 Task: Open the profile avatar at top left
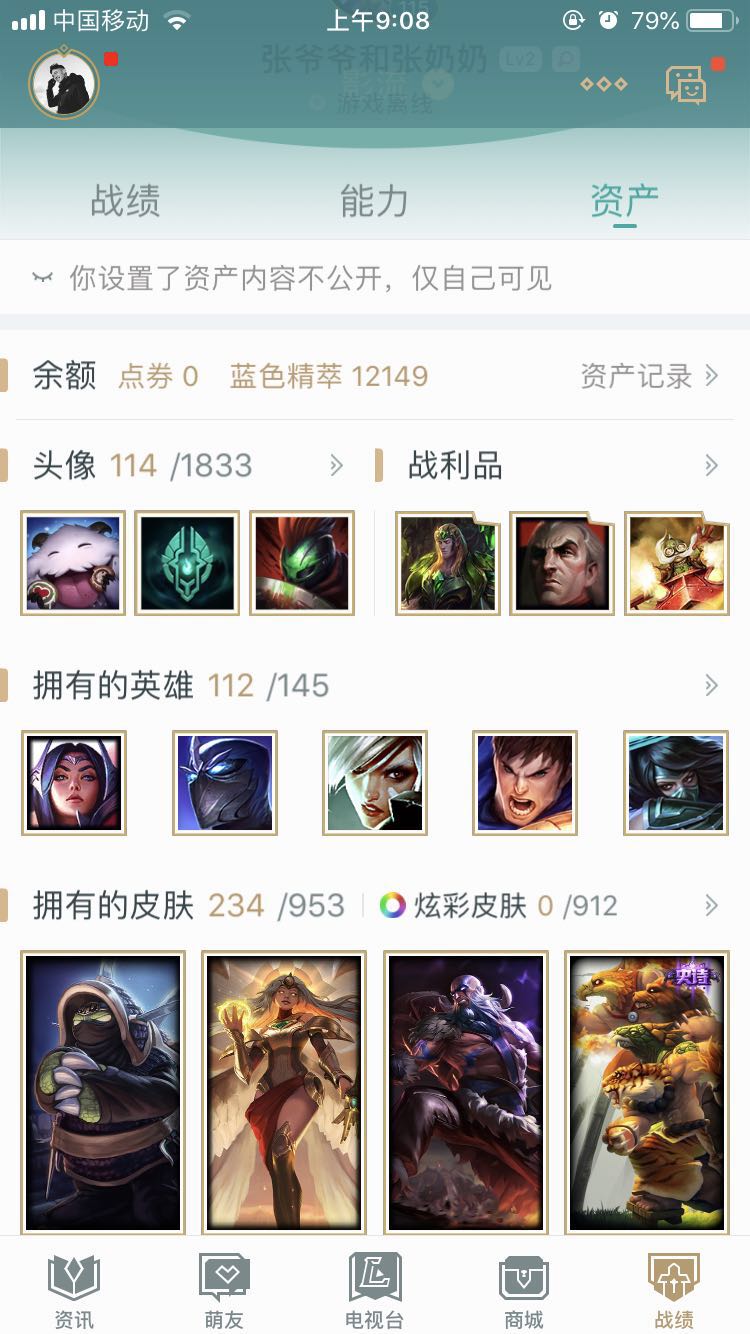pyautogui.click(x=64, y=83)
